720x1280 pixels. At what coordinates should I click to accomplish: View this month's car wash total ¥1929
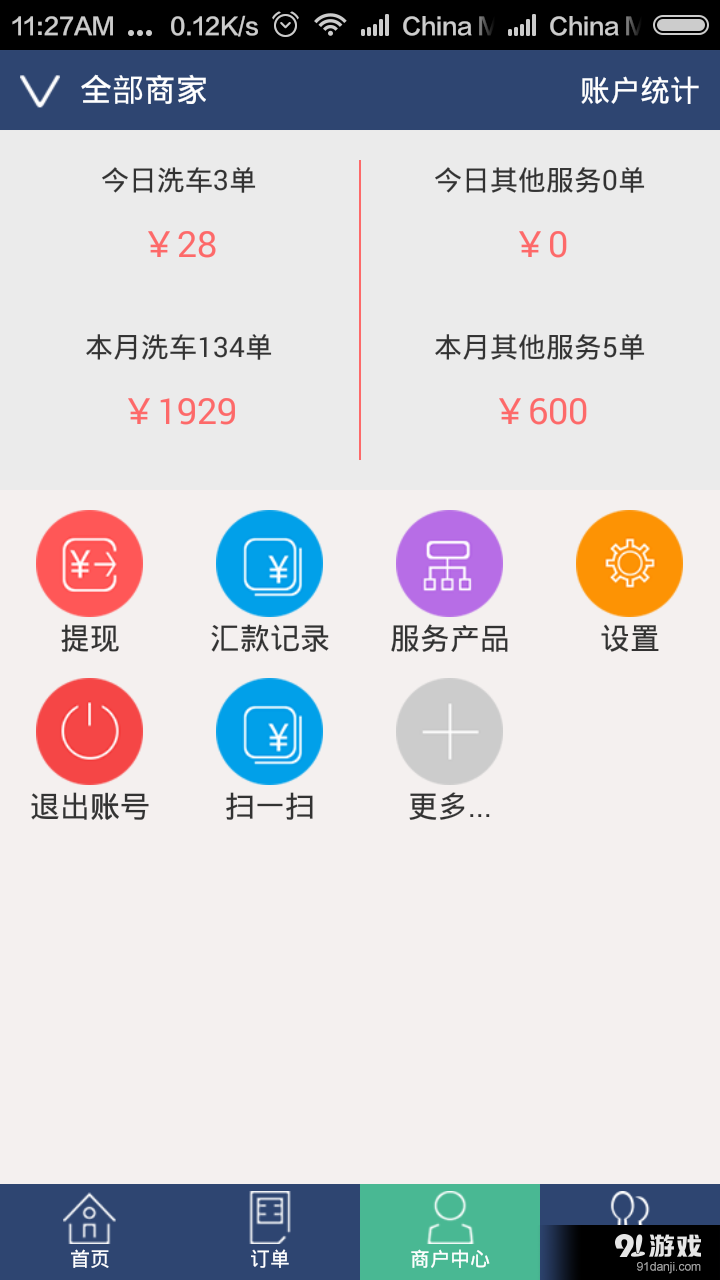[x=182, y=411]
